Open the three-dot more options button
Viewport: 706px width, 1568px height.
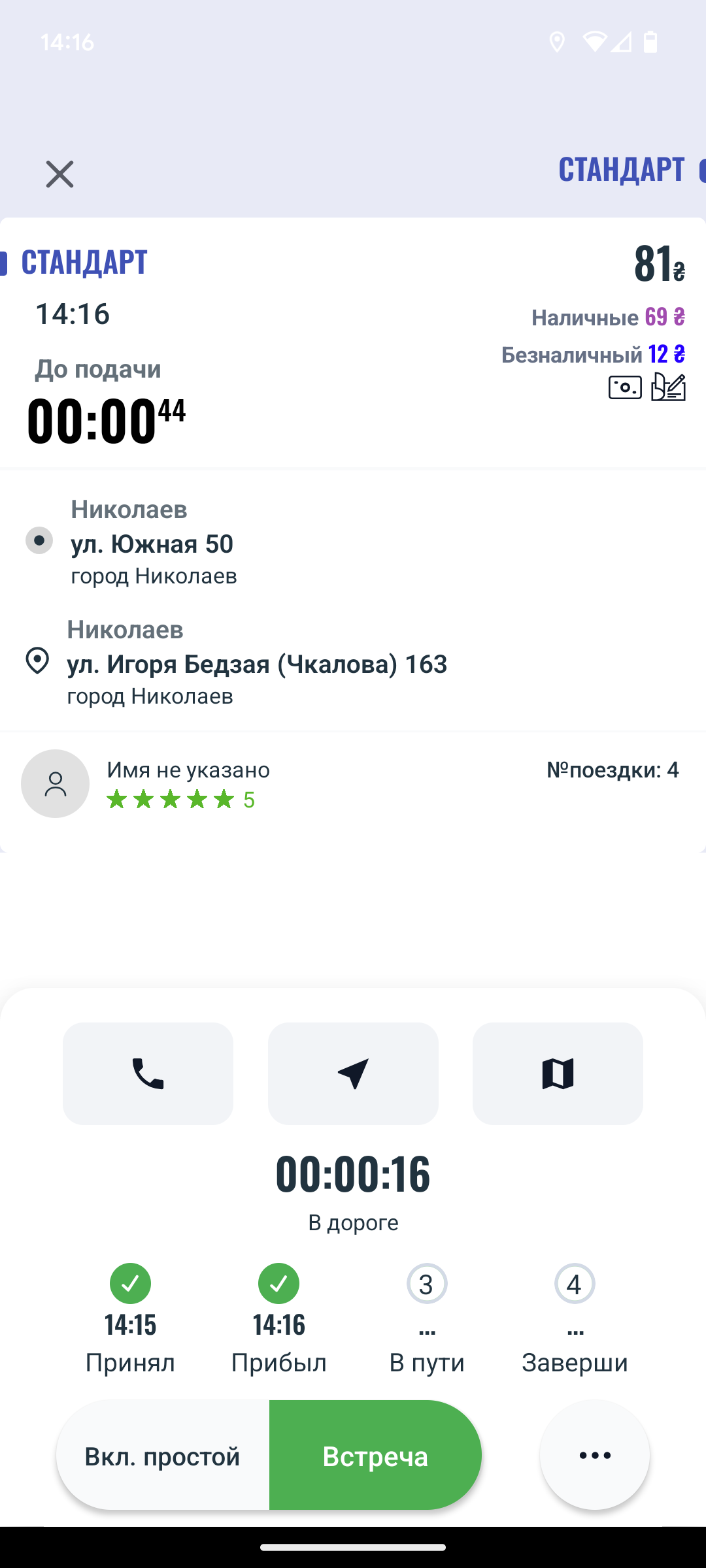tap(595, 1455)
